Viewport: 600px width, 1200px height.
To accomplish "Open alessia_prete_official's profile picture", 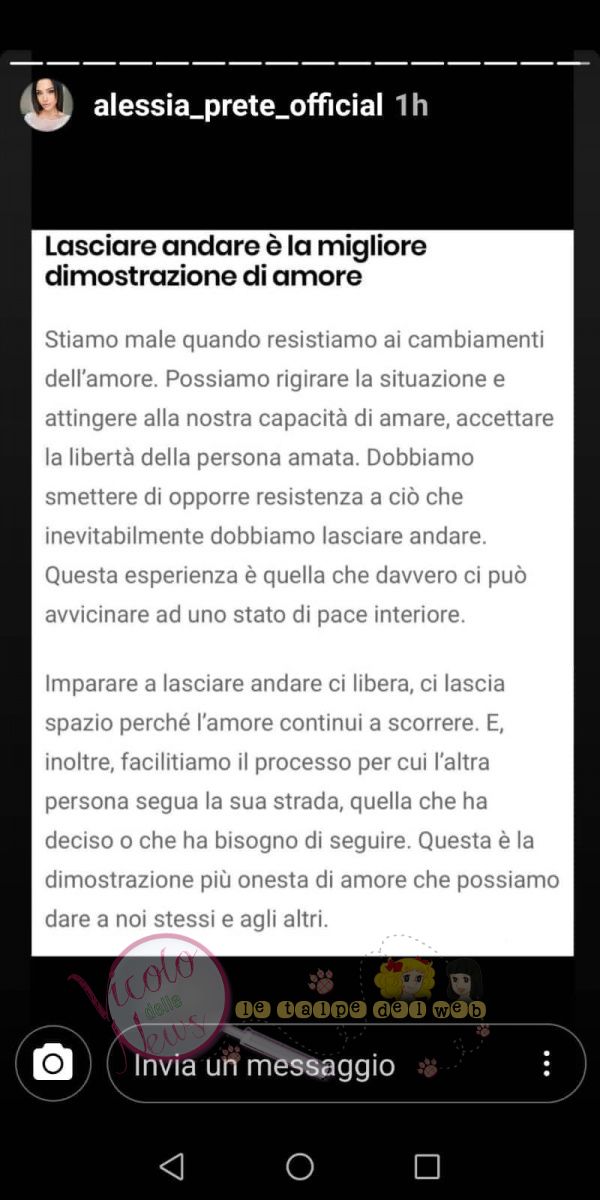I will tap(46, 105).
